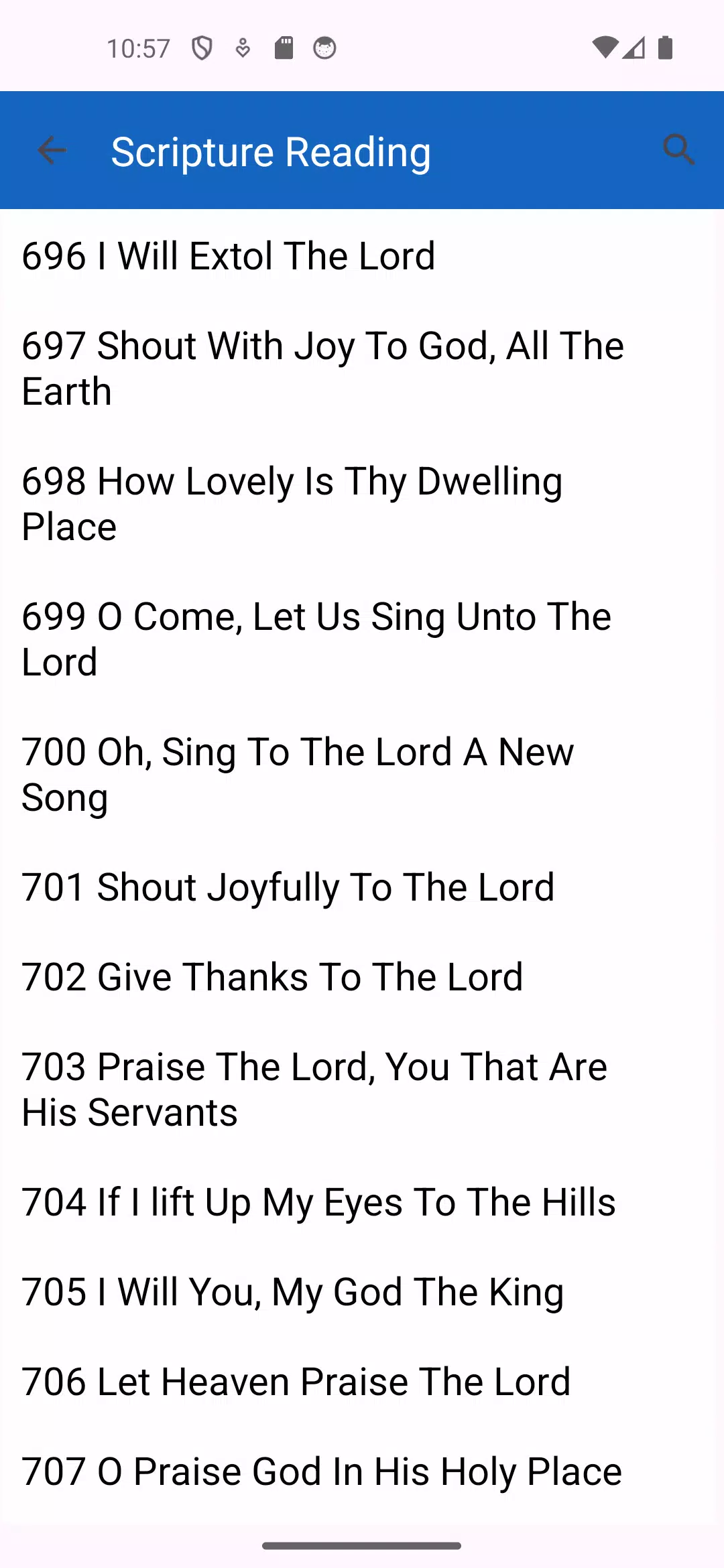724x1568 pixels.
Task: Open 699 O Come, Let Us Sing
Action: coord(362,639)
